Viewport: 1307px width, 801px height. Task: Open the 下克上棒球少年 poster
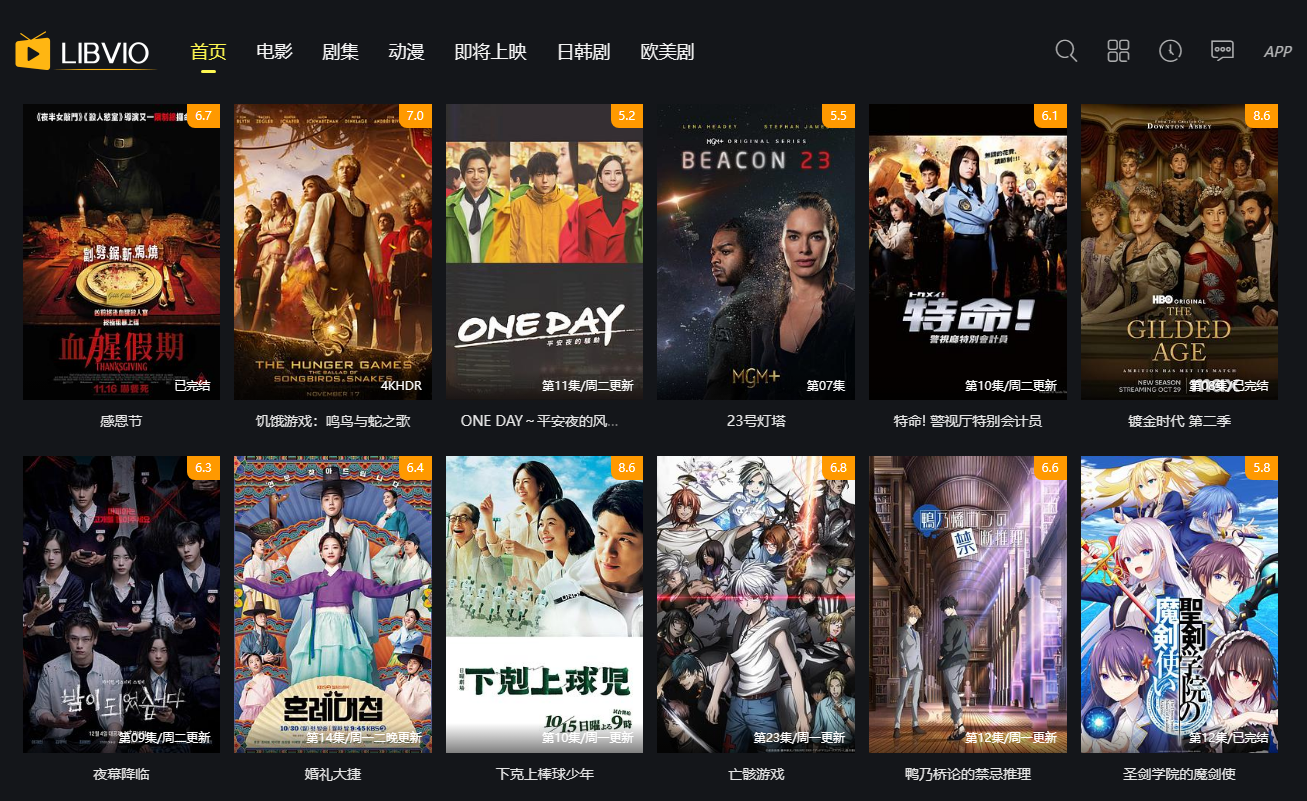[x=544, y=604]
